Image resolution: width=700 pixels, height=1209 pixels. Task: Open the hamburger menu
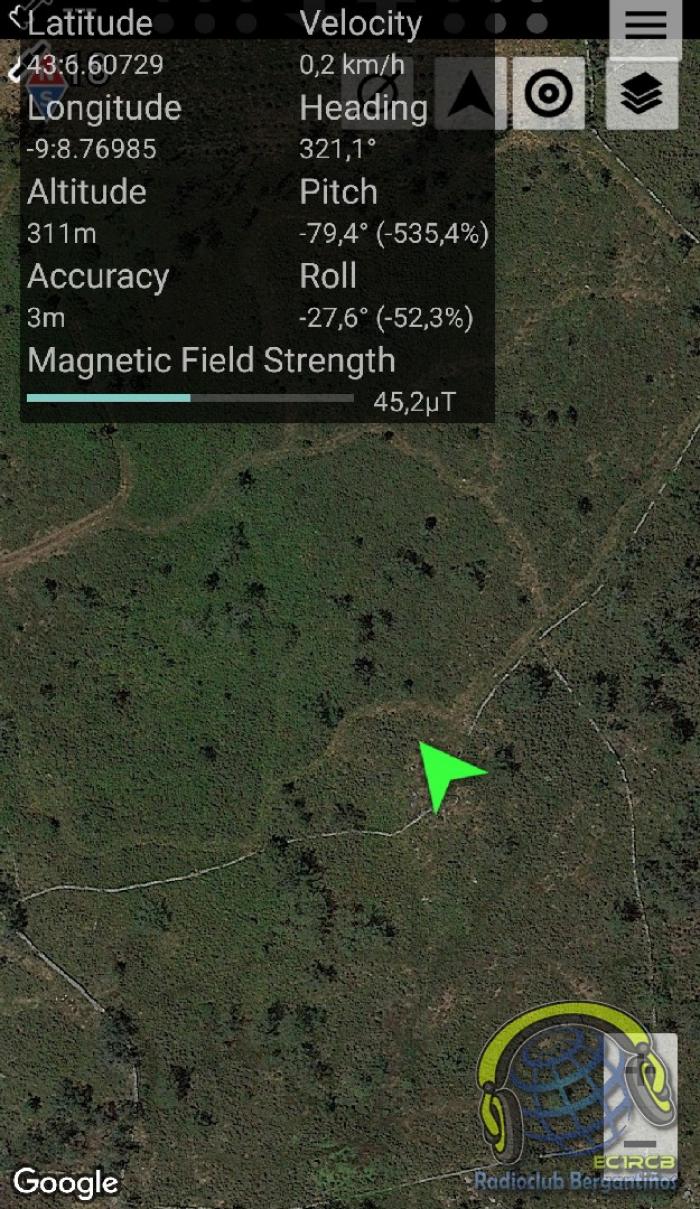[x=645, y=24]
